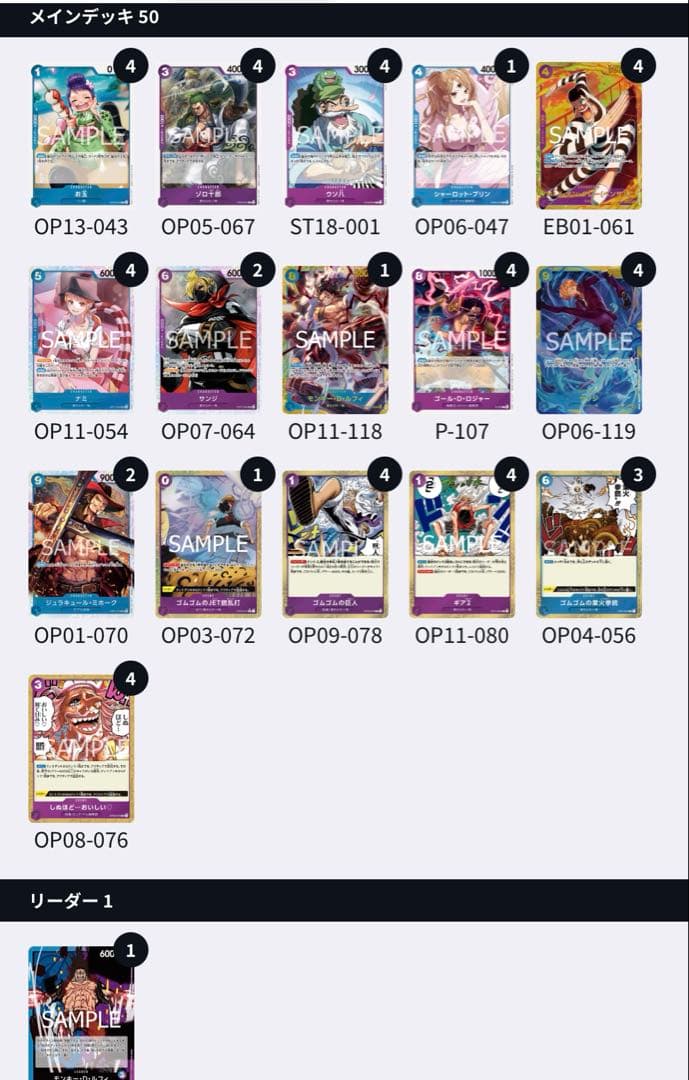The image size is (689, 1080).
Task: View card OP11-080 details
Action: tap(462, 545)
